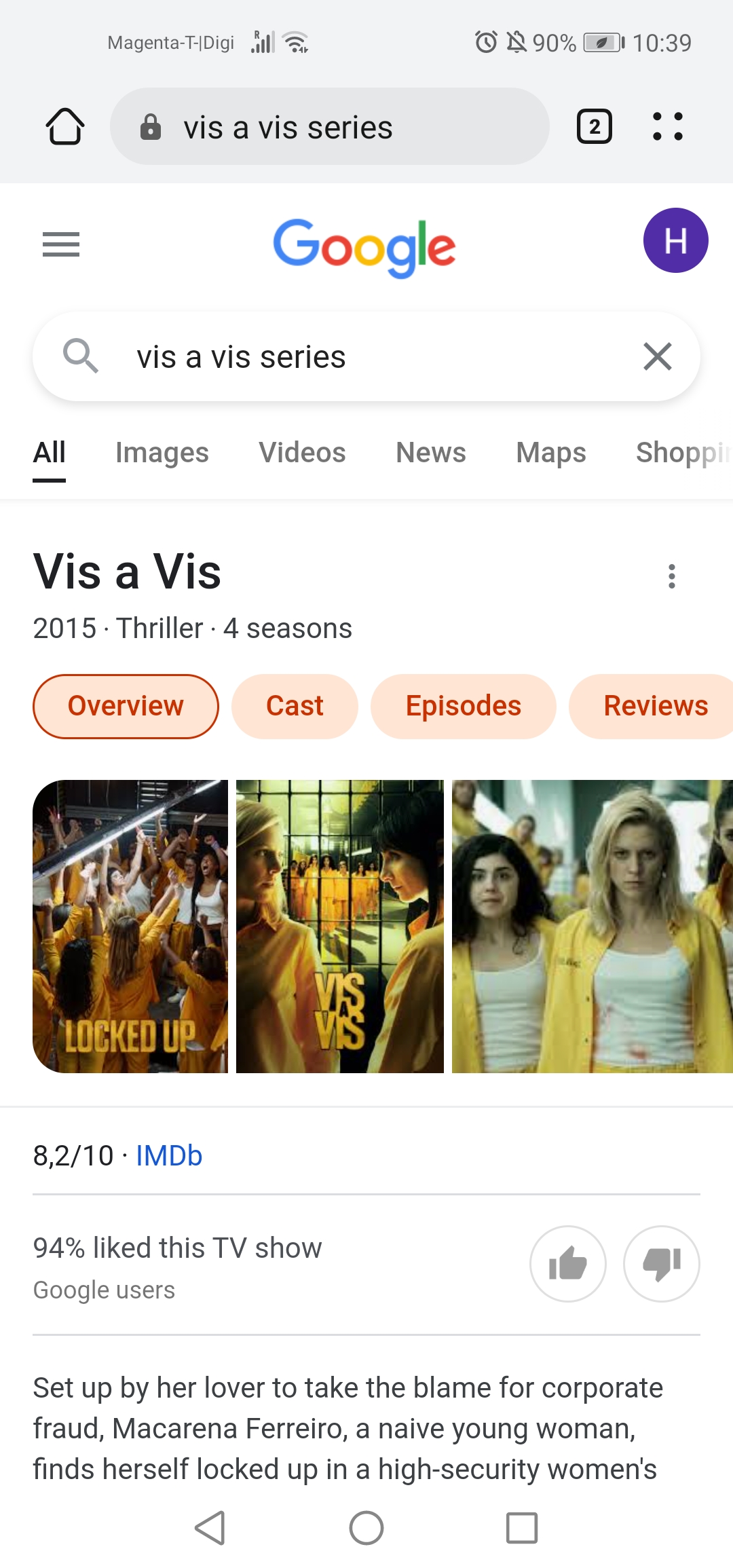Open the browser menu with four dots
733x1568 pixels.
(667, 127)
